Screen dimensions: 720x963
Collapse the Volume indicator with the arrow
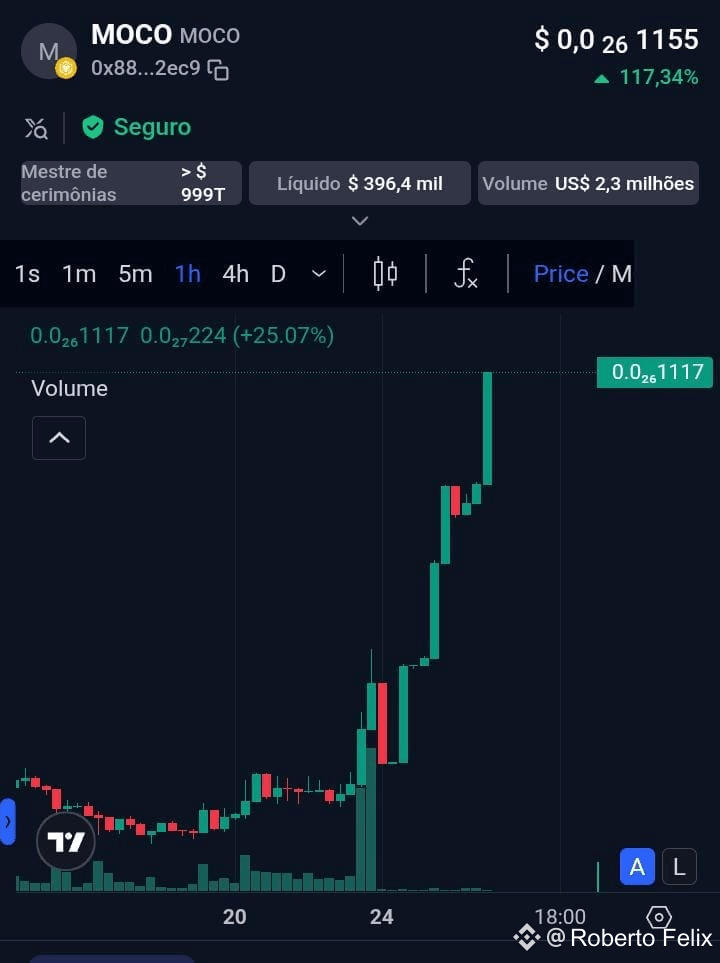coord(58,437)
